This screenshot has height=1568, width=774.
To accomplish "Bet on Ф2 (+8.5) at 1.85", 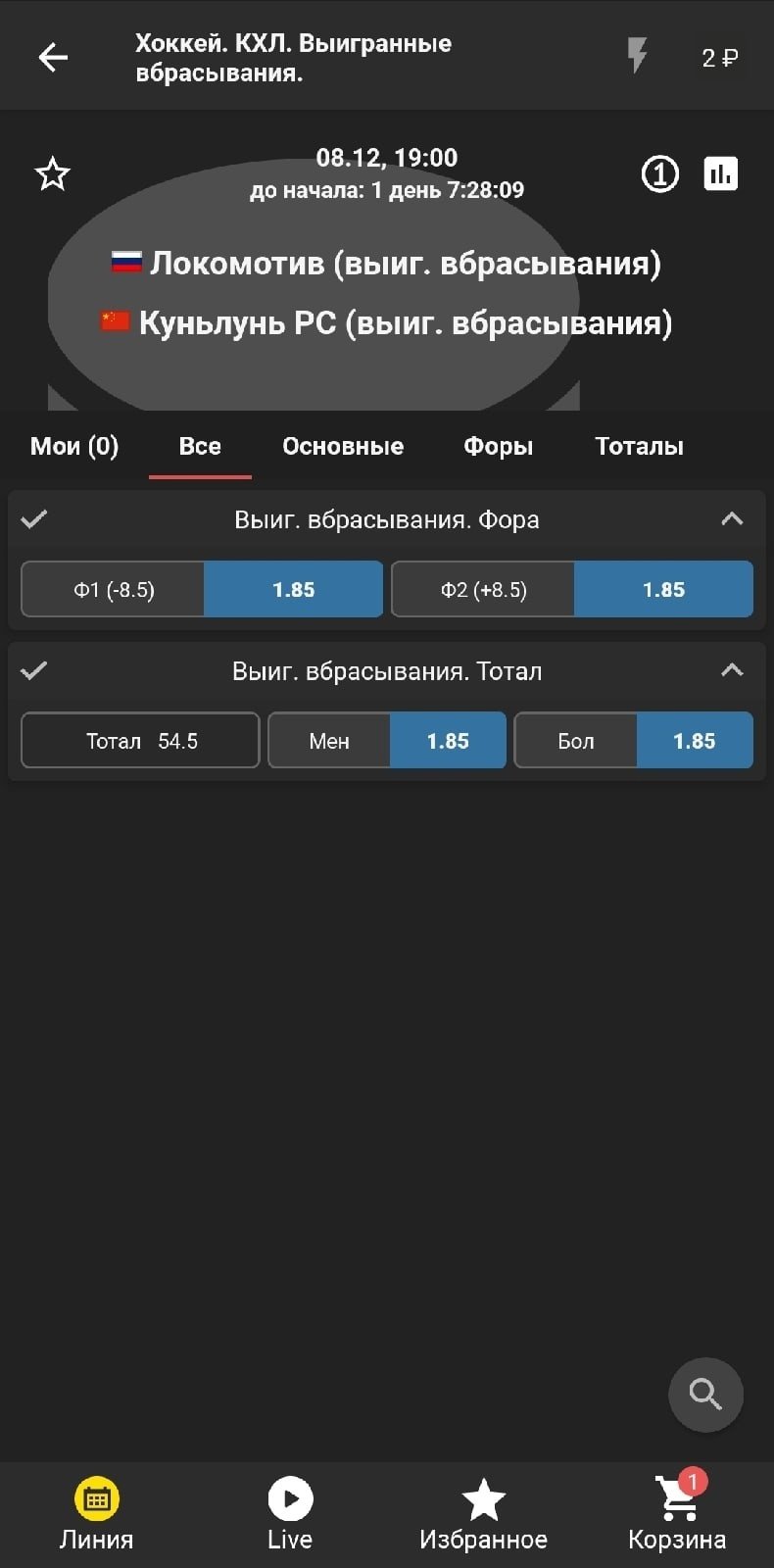I will 663,590.
